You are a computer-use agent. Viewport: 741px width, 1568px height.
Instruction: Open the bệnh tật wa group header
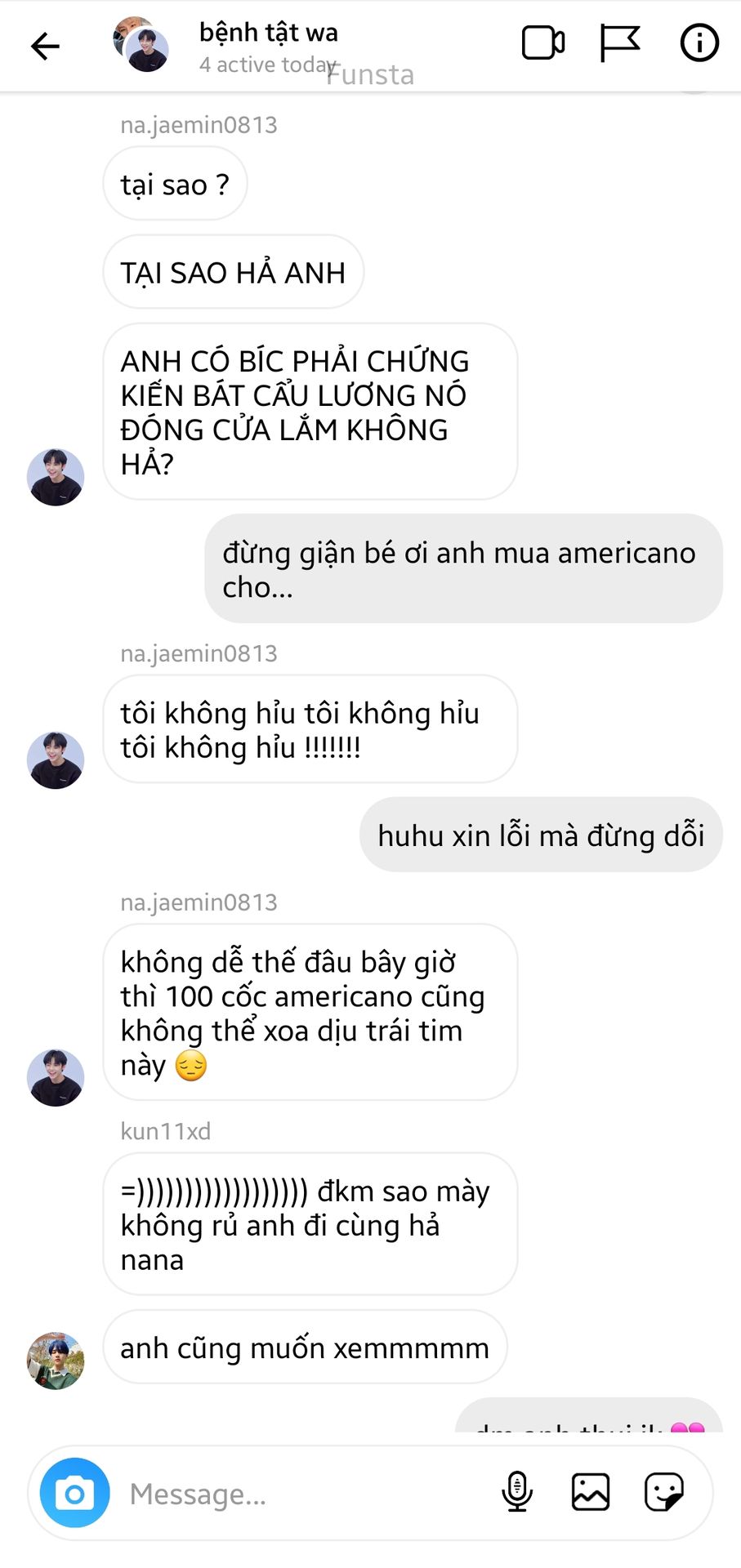pyautogui.click(x=268, y=46)
